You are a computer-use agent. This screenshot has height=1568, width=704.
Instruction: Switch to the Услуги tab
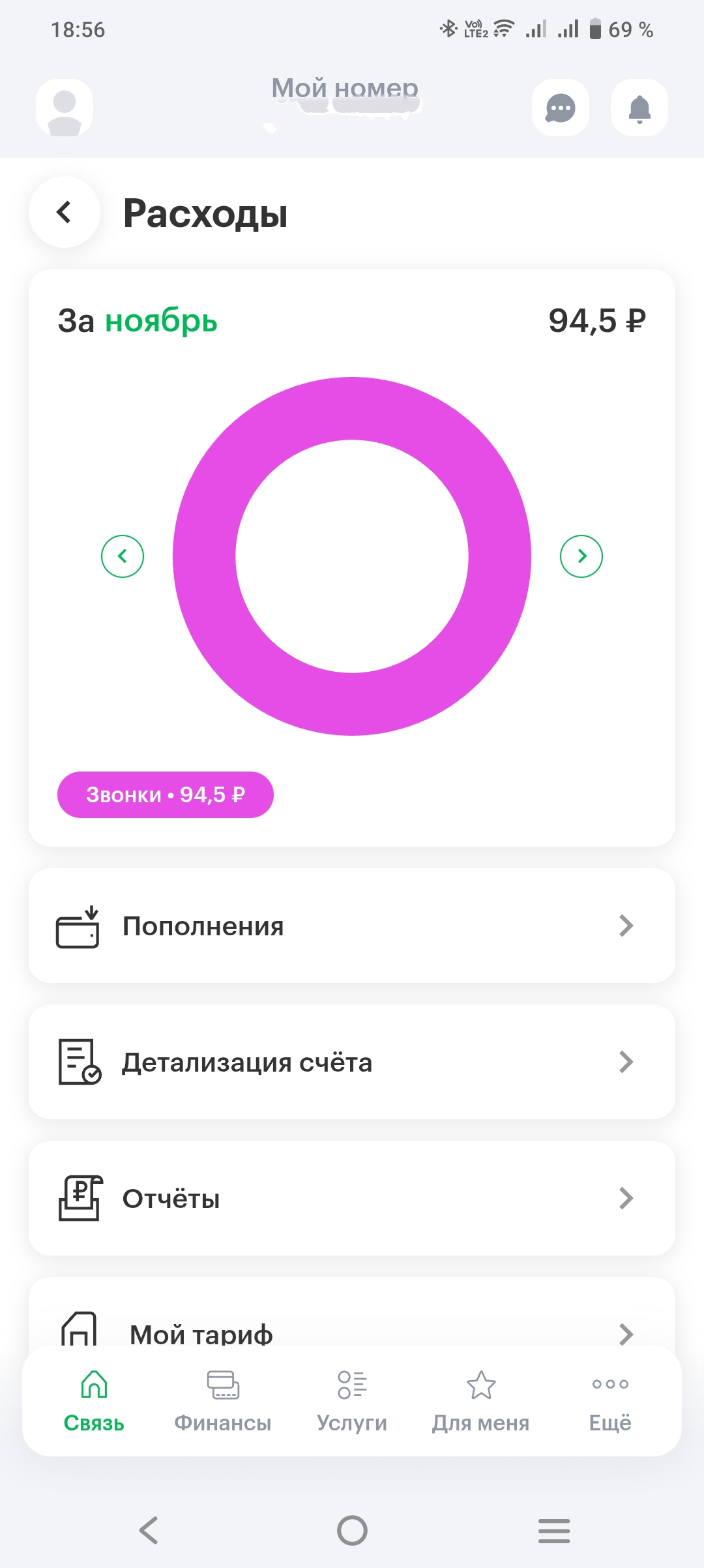pyautogui.click(x=352, y=1400)
